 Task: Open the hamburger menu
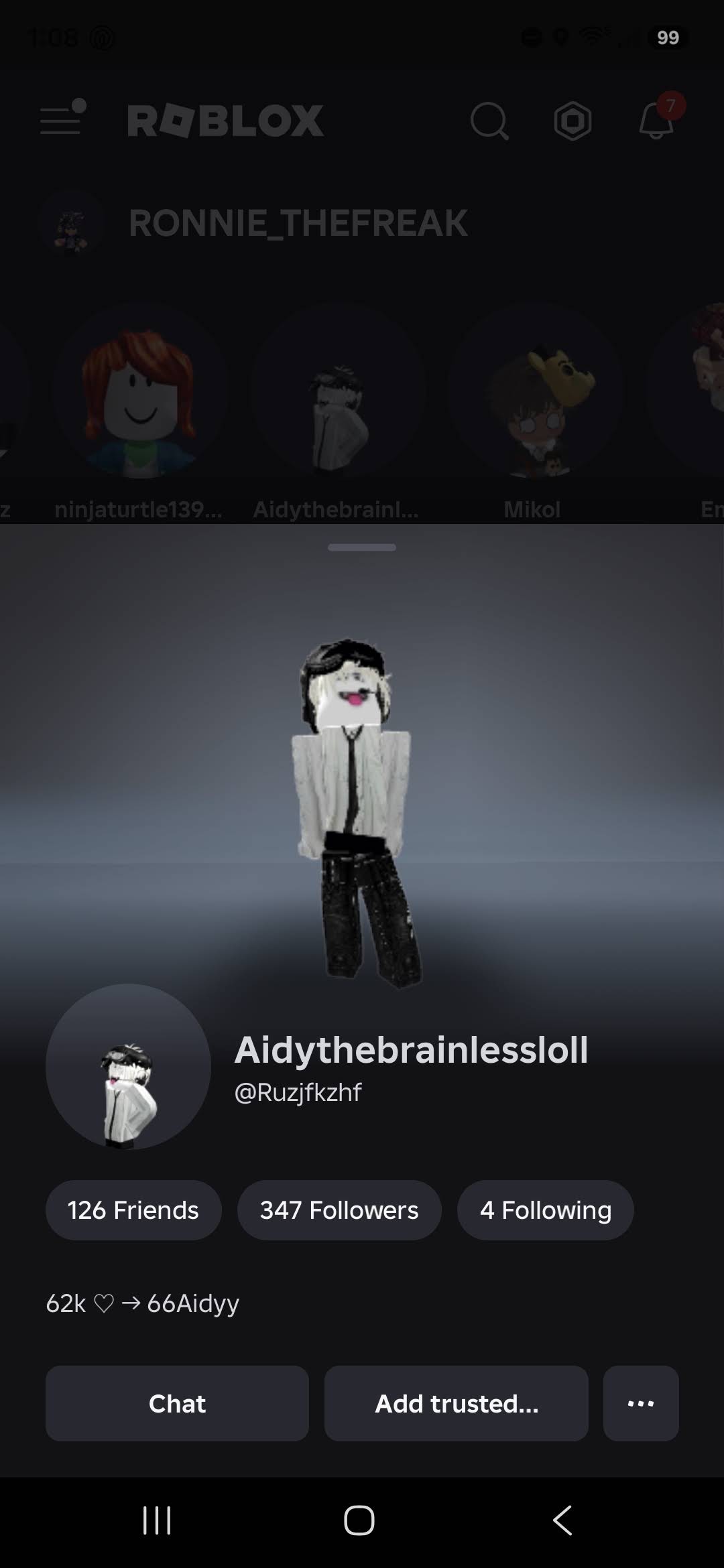coord(62,119)
